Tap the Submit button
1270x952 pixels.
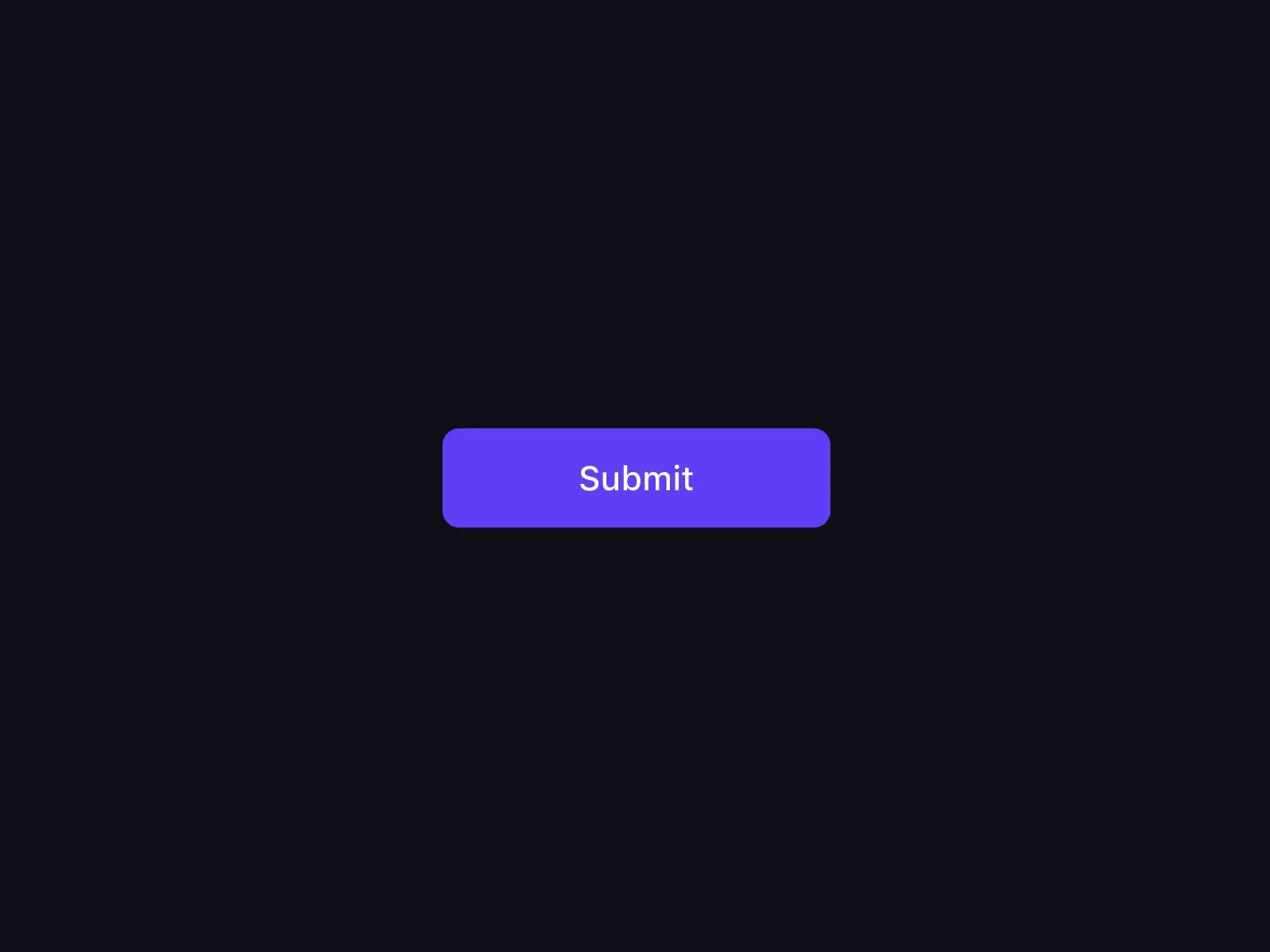pyautogui.click(x=636, y=478)
